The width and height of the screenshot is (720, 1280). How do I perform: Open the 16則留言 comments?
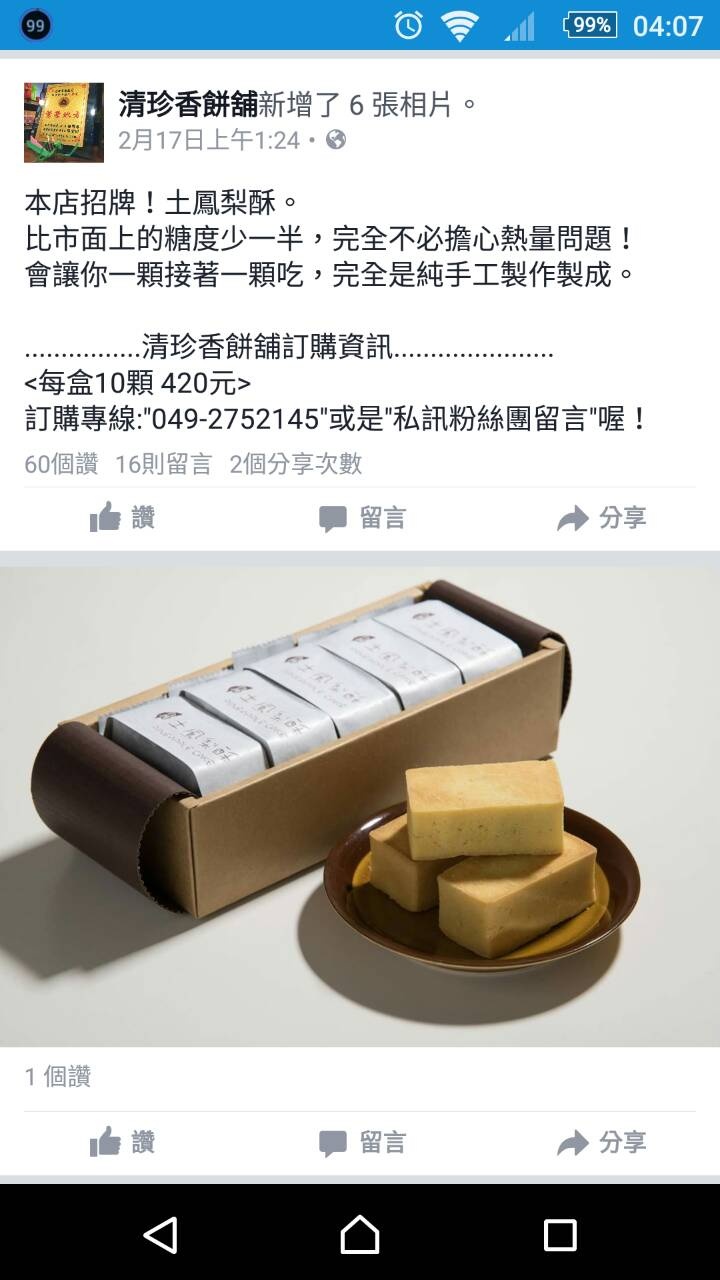coord(164,464)
